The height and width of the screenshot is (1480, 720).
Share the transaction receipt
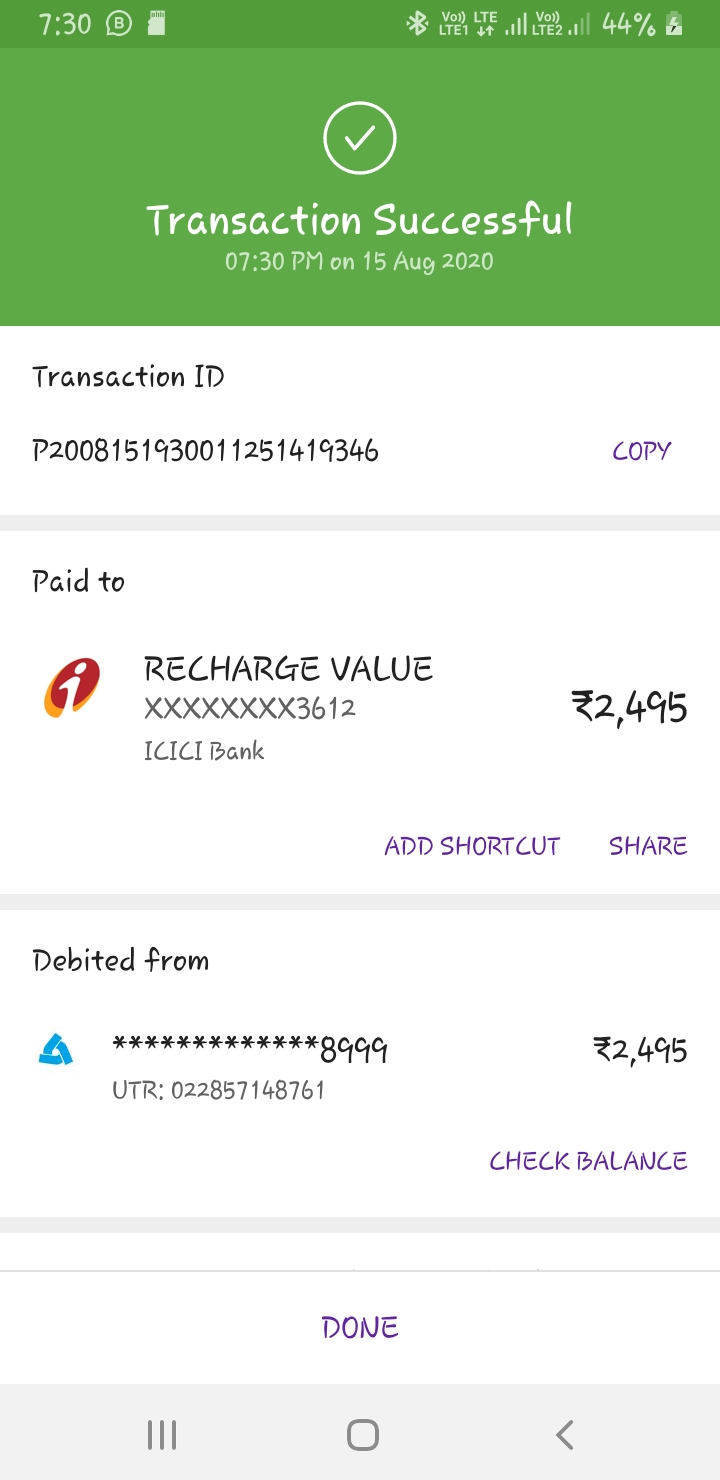click(648, 846)
